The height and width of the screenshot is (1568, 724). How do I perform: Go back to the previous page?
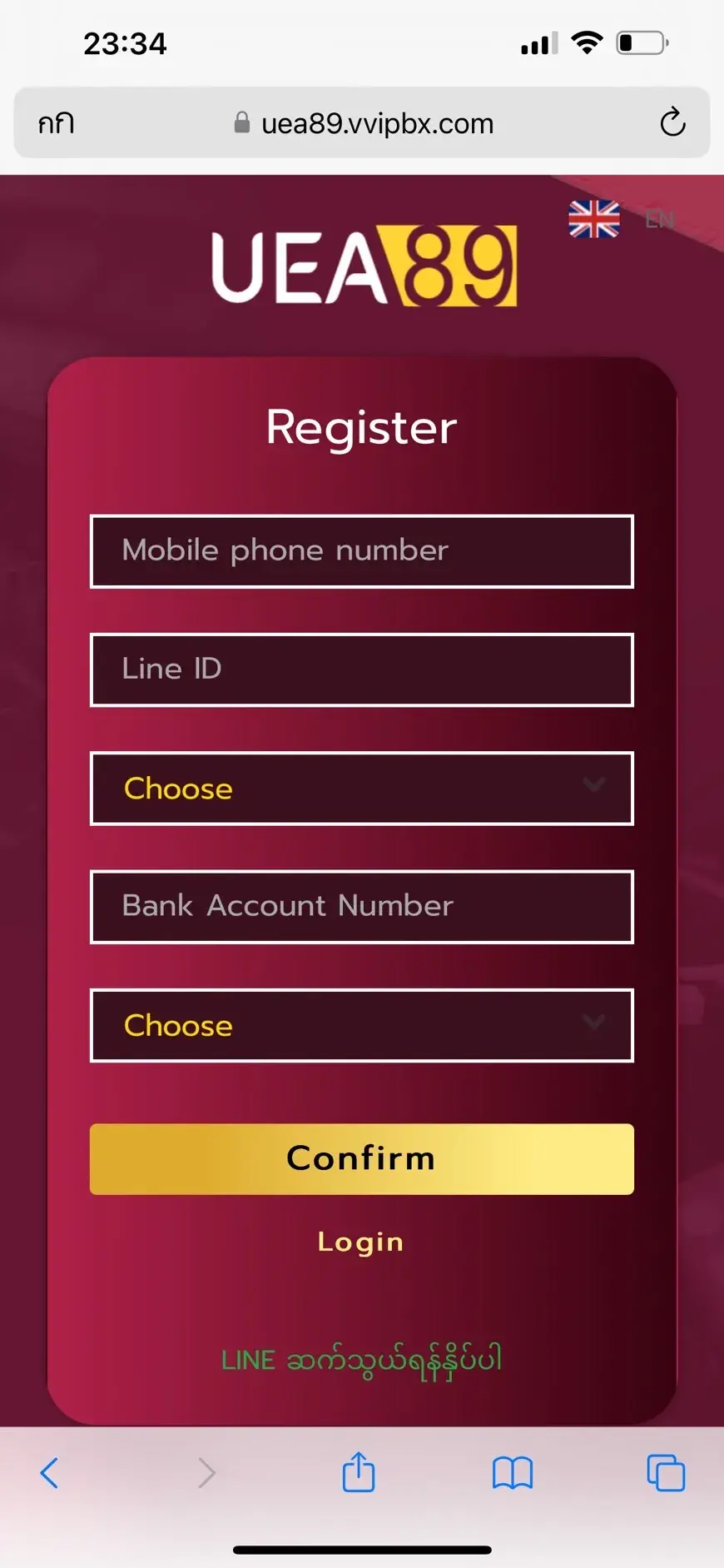[x=50, y=1472]
